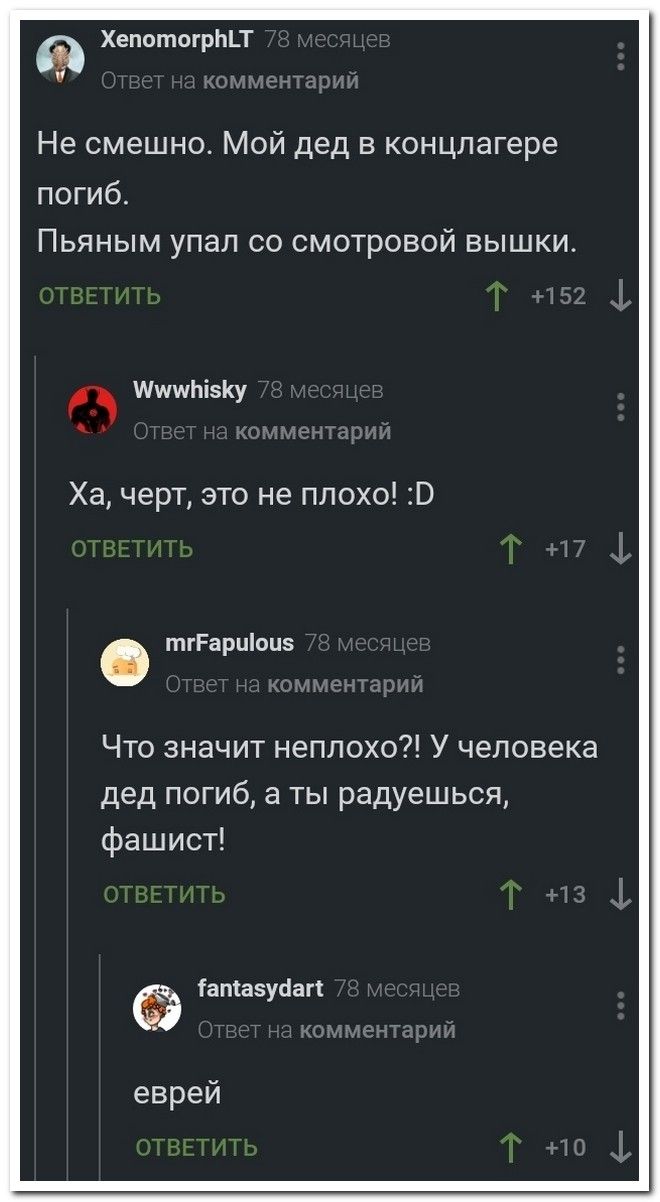
Task: Open overflow menu on fantasydart's comment
Action: tap(621, 1006)
